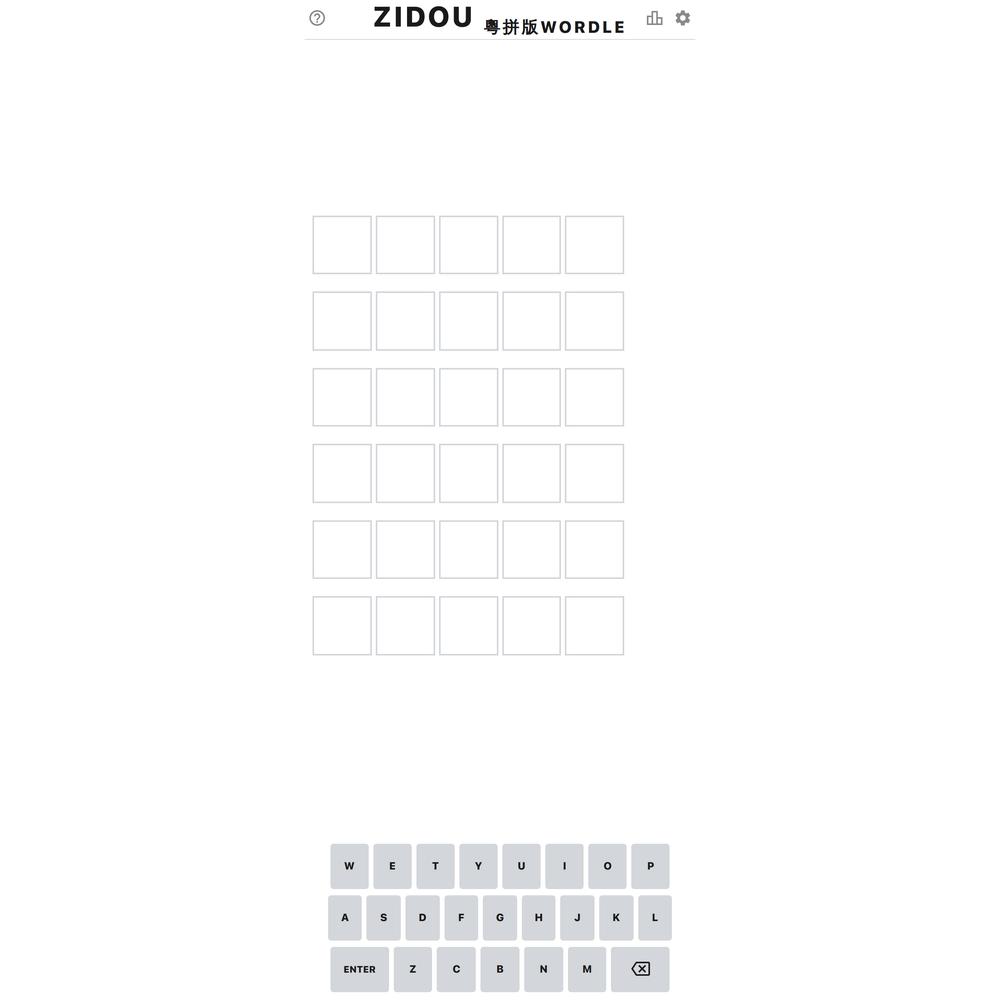The height and width of the screenshot is (1000, 1000).
Task: Tap the D key
Action: (422, 918)
